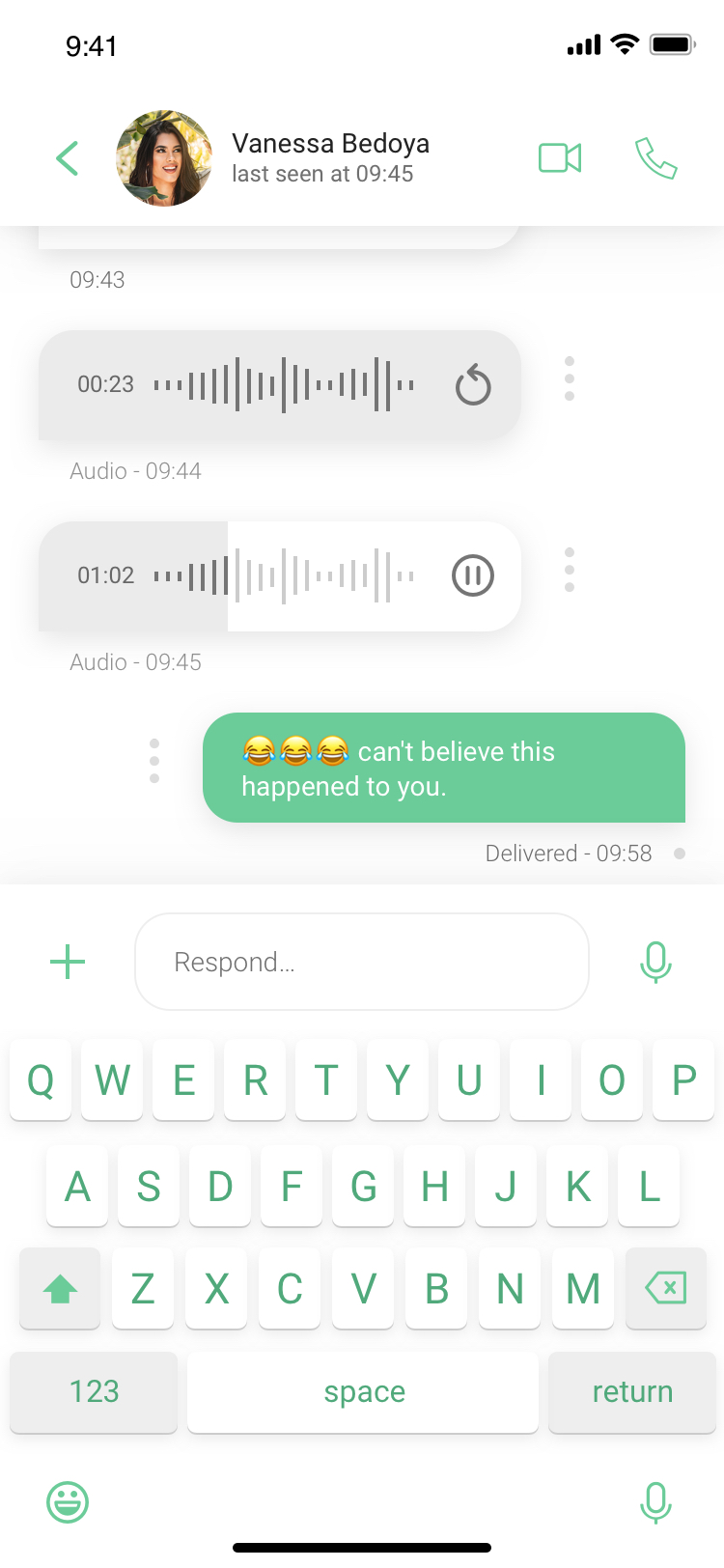Switch the keyboard to 123 numbers
Viewport: 724px width, 1568px height.
tap(94, 1391)
